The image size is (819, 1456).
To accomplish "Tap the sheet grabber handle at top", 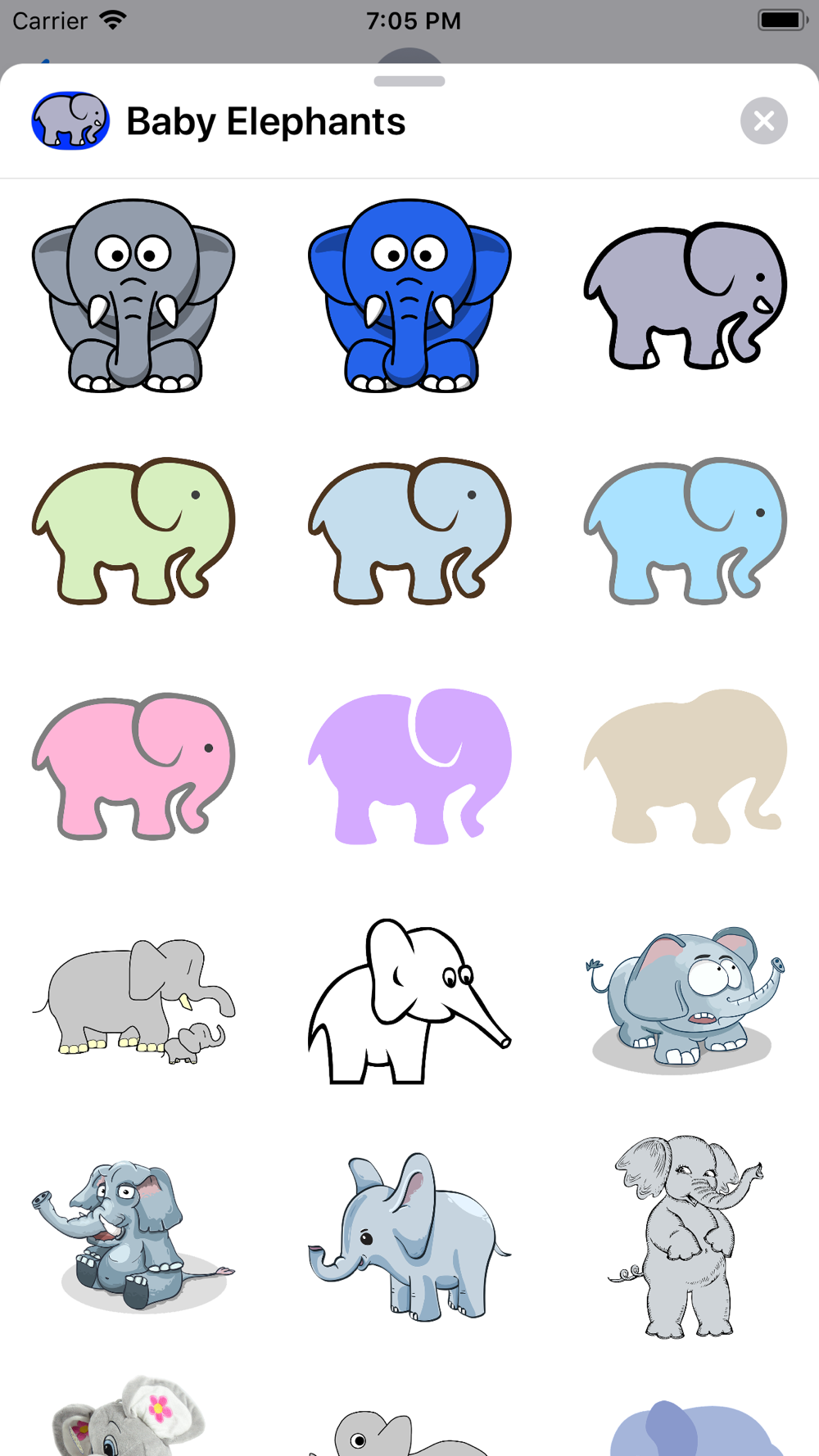I will tap(409, 81).
